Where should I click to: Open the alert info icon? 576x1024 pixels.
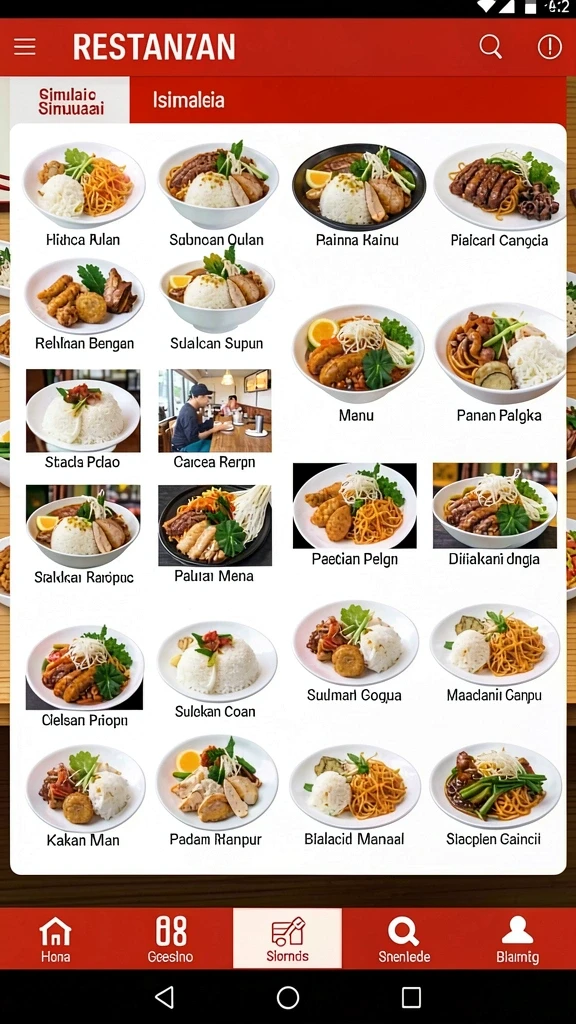click(x=549, y=47)
